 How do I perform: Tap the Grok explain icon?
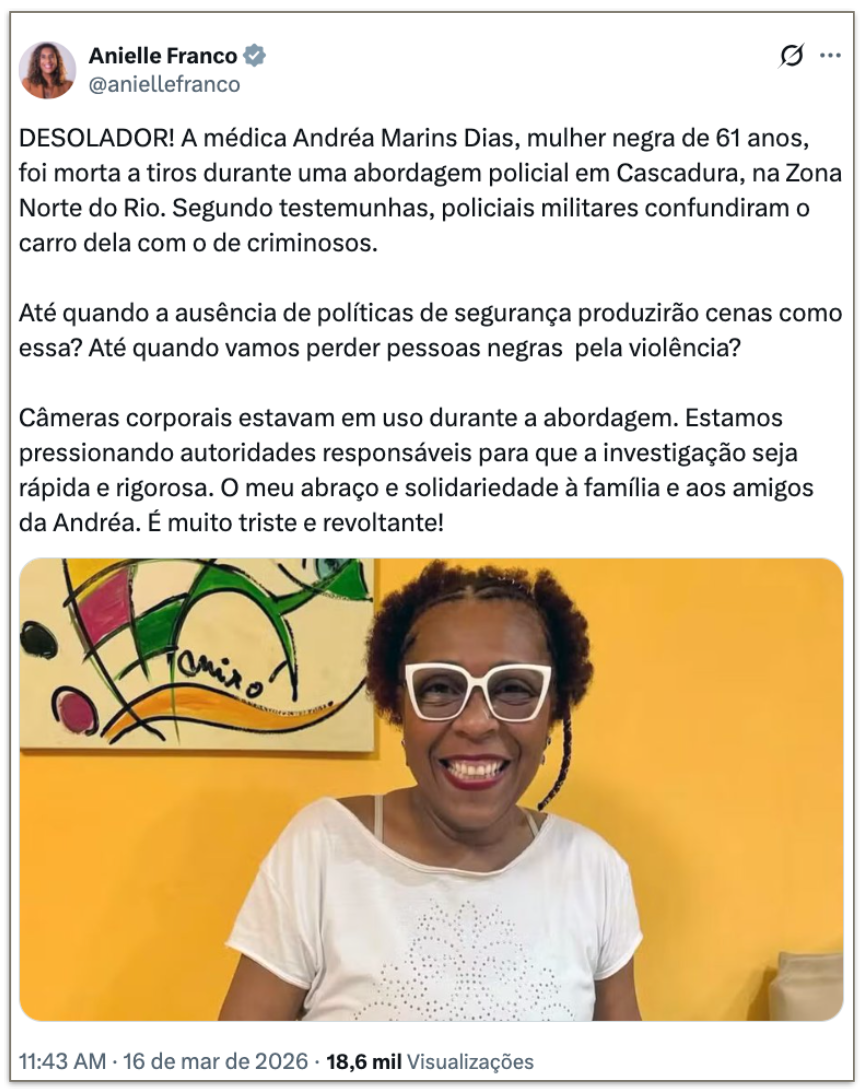pos(791,56)
